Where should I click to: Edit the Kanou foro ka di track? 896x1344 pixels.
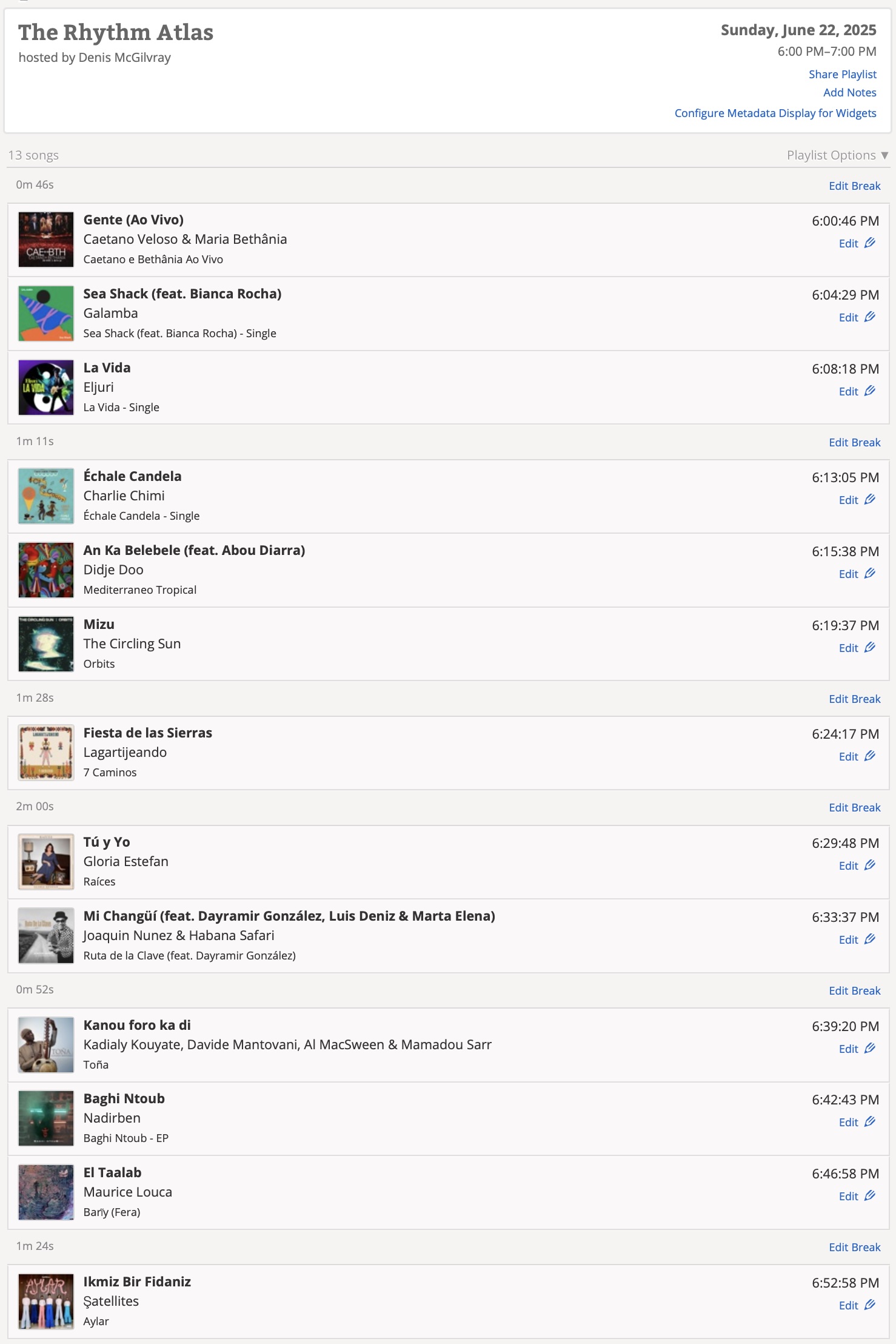pyautogui.click(x=856, y=1049)
